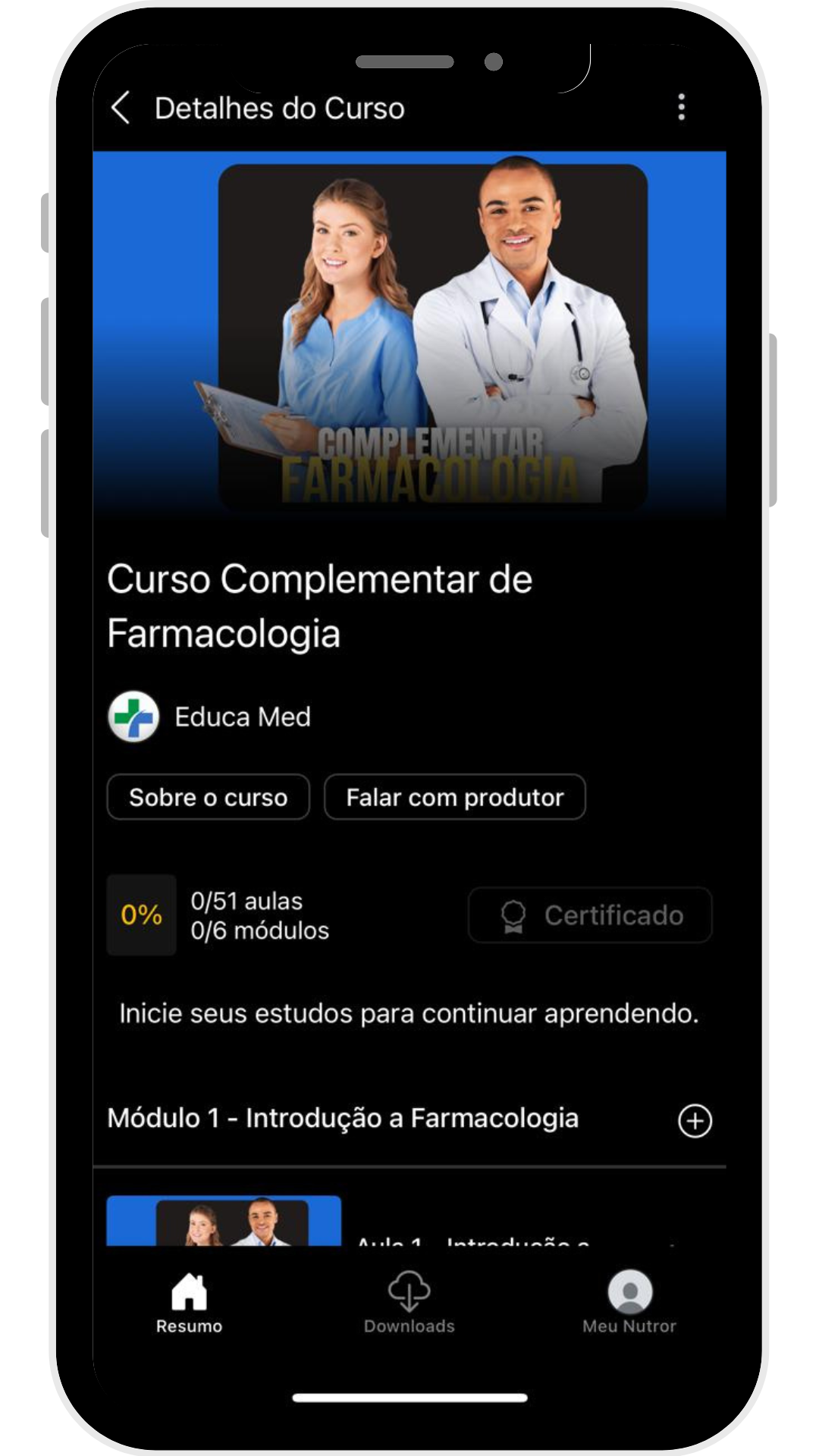Expand Módulo 1 - Introdução a Farmacologia
This screenshot has height=1456, width=819.
695,1121
